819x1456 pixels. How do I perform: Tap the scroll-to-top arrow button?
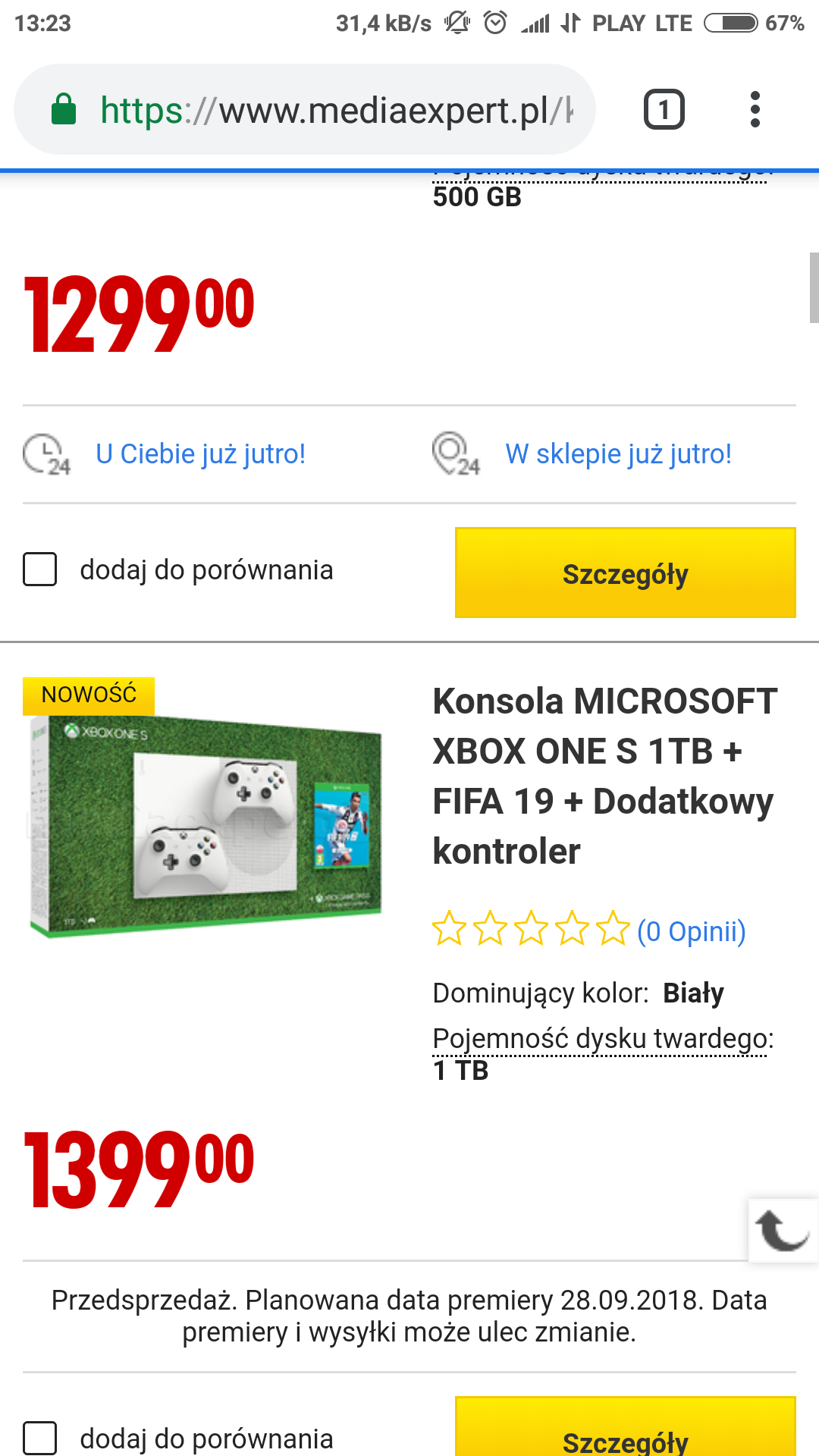[783, 1231]
